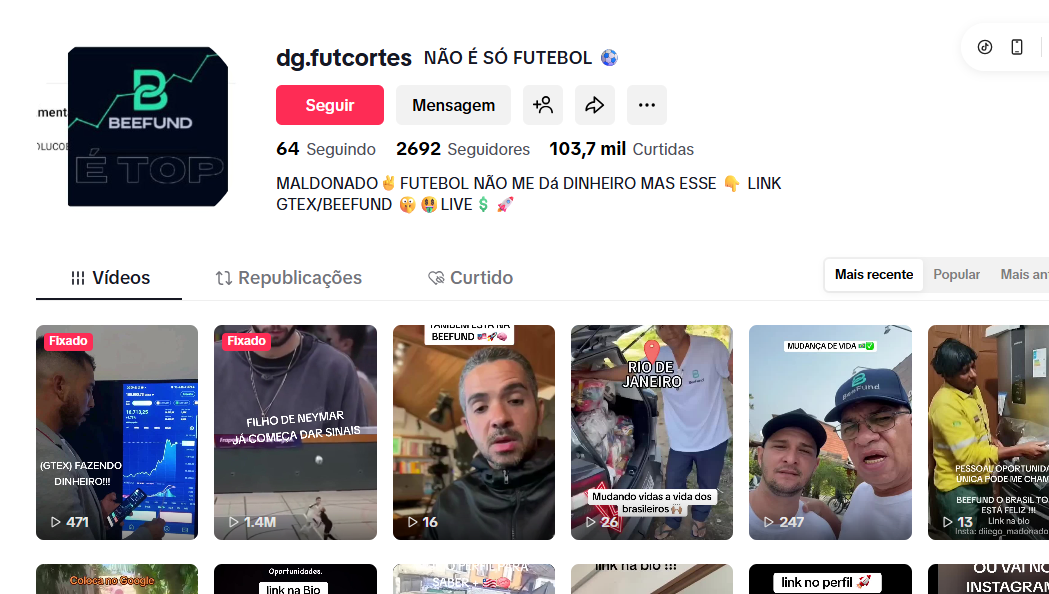Tap the add-friend icon beside Mensagem
The height and width of the screenshot is (594, 1049).
[543, 105]
